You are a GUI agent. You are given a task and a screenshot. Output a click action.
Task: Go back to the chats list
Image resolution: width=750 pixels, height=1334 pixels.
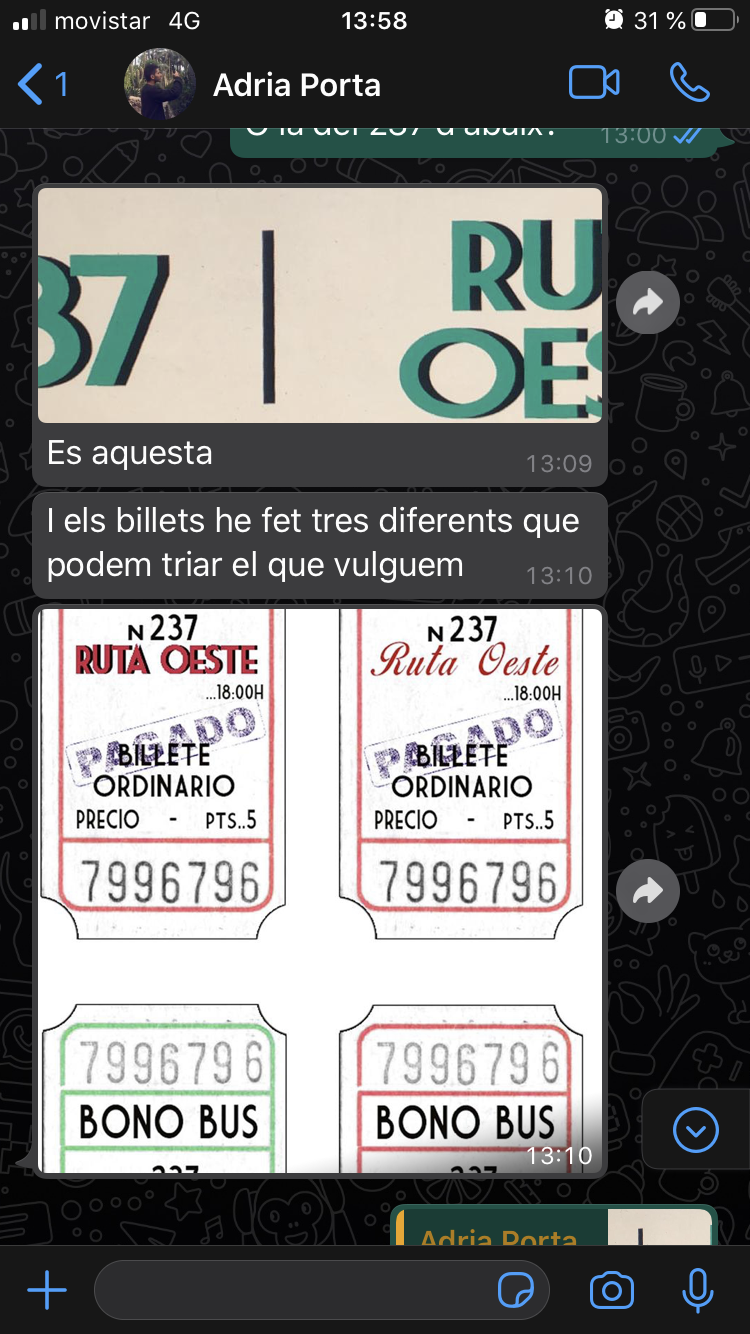click(x=42, y=84)
